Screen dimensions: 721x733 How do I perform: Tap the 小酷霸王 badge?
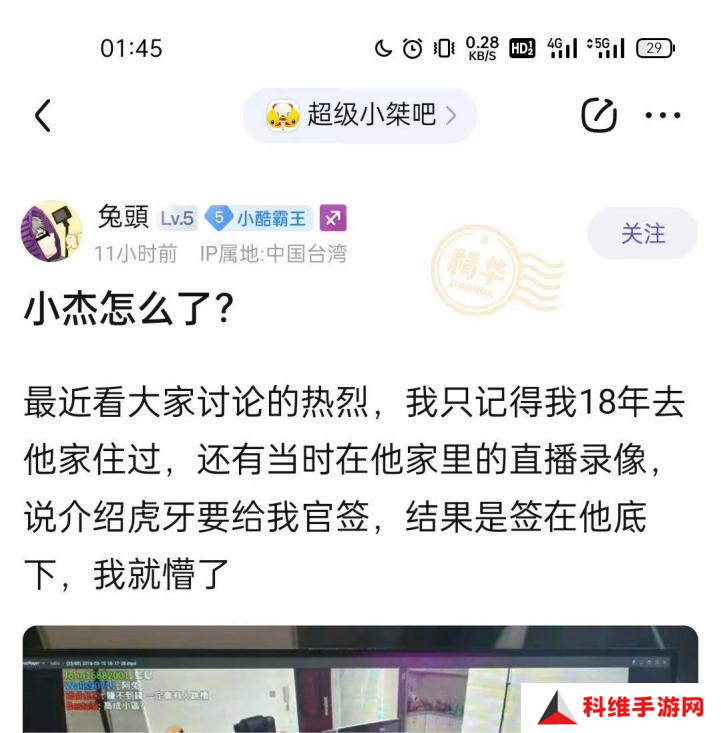(x=260, y=217)
